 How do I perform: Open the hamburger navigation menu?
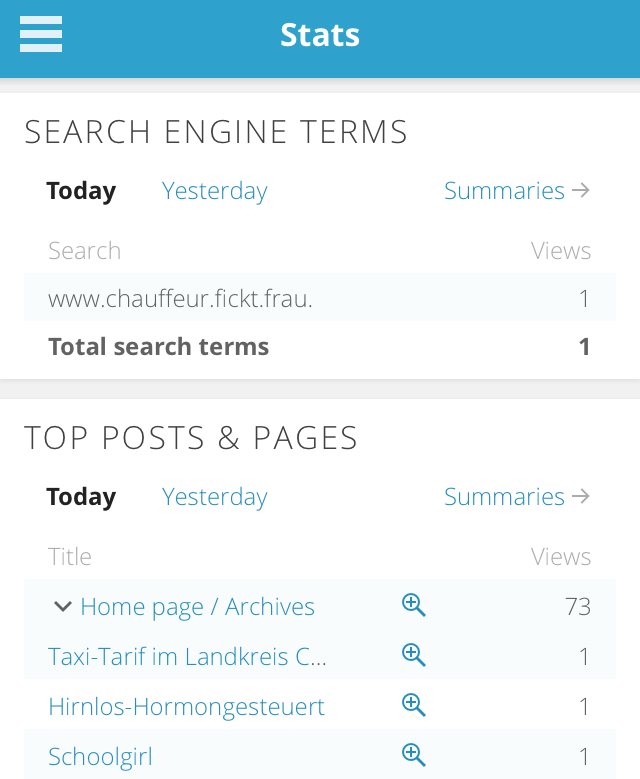41,35
